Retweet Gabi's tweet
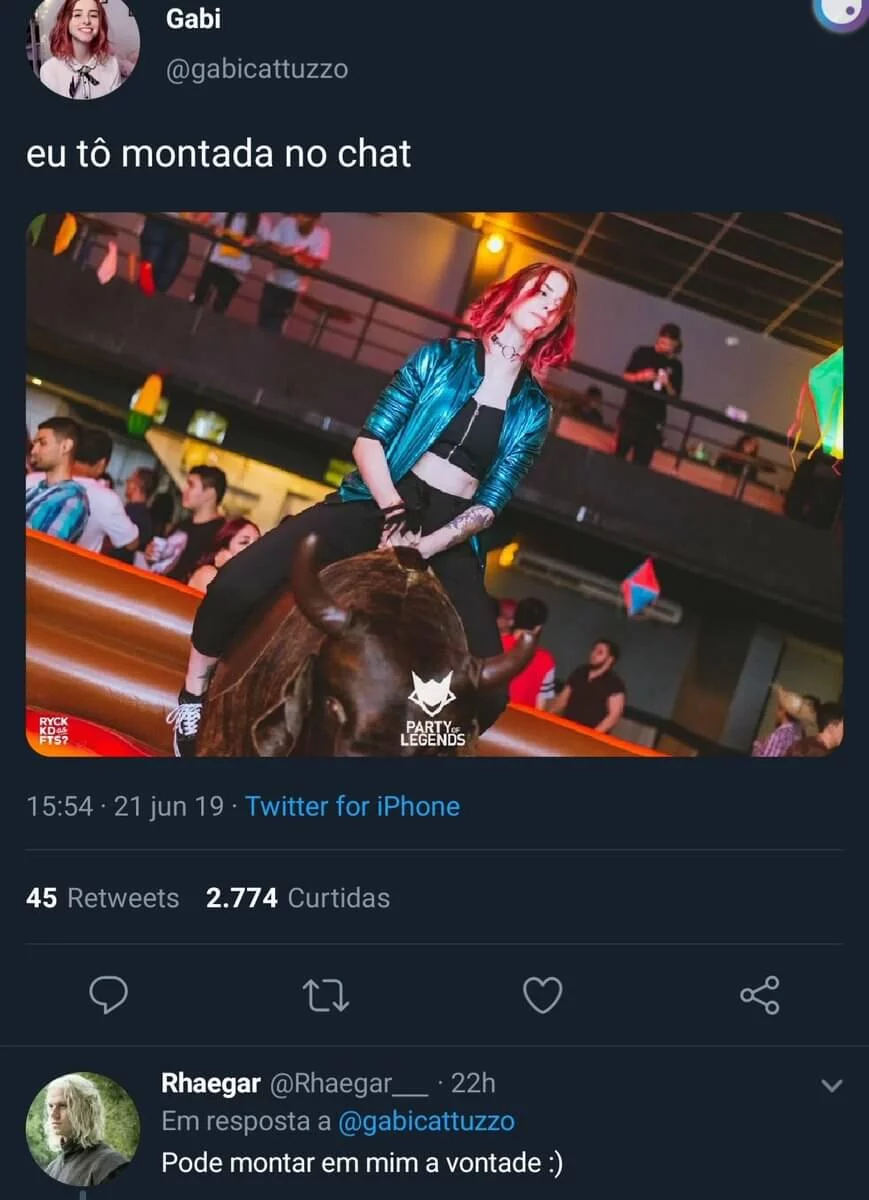 pos(325,995)
